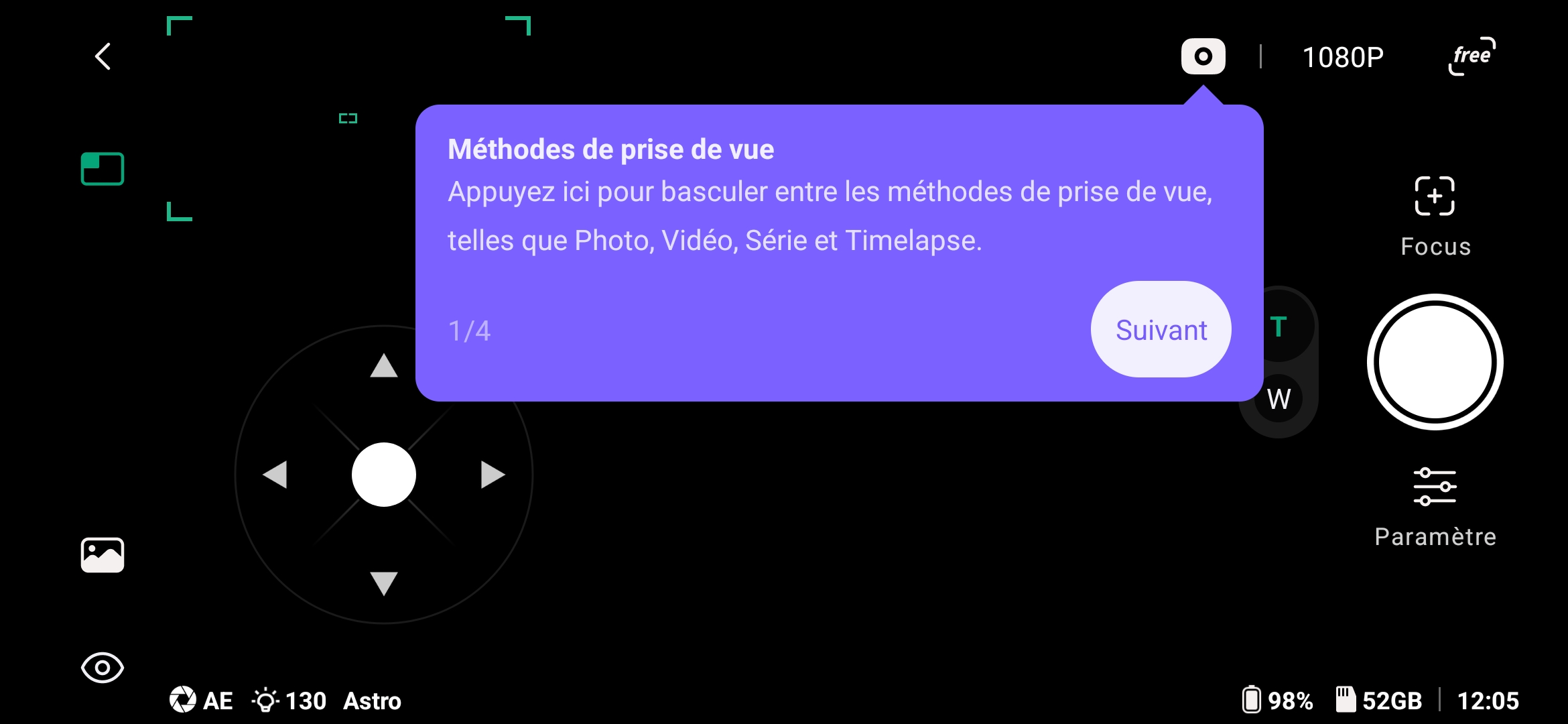The image size is (1568, 724).
Task: Open the gallery of captured images
Action: (103, 555)
